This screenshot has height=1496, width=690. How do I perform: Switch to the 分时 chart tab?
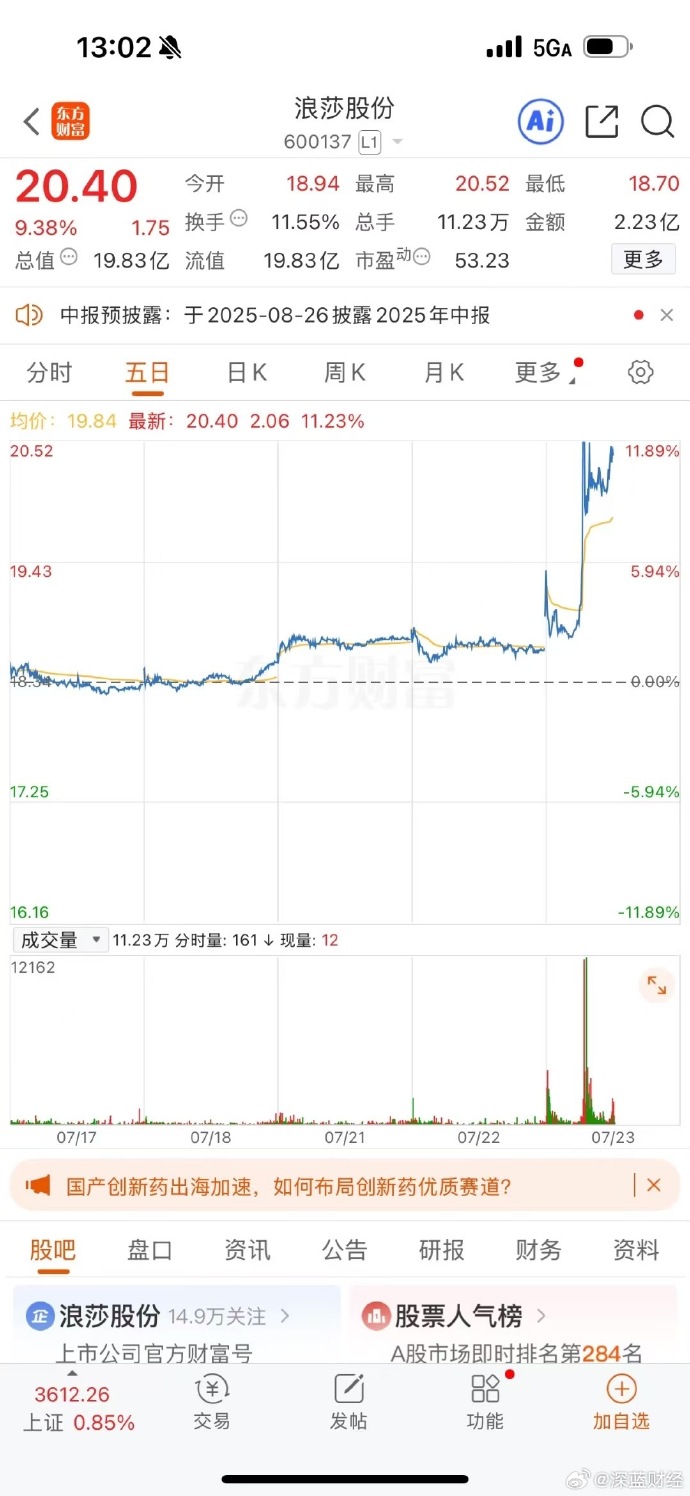(49, 373)
